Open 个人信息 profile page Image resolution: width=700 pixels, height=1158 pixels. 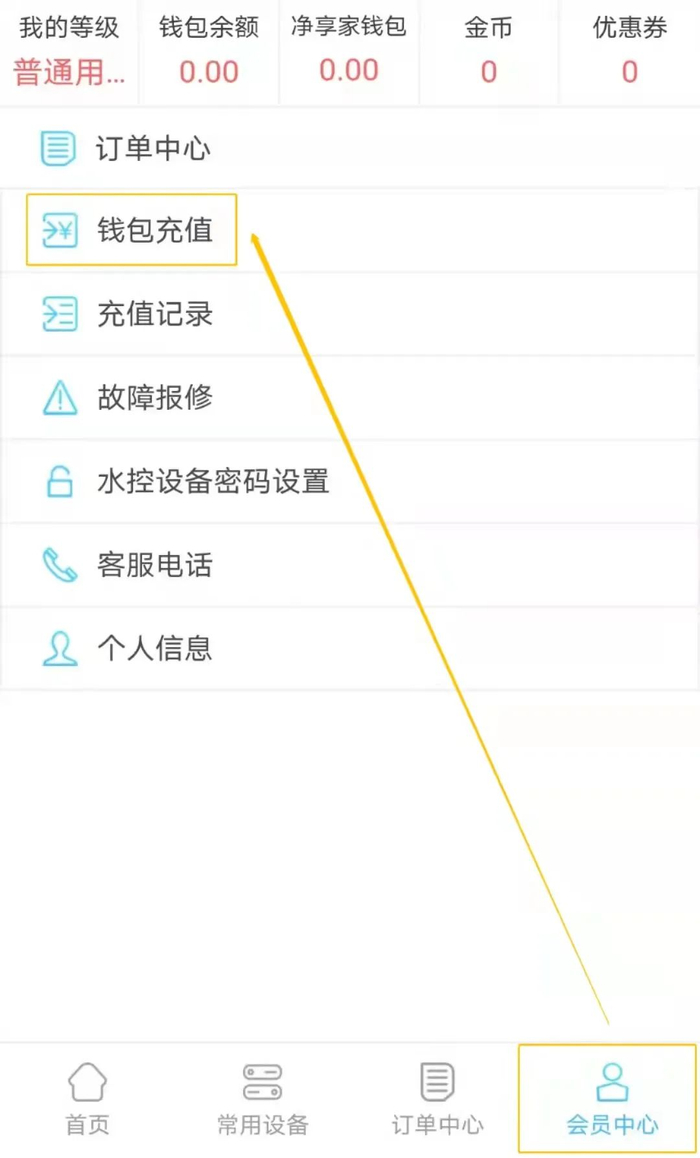click(350, 649)
